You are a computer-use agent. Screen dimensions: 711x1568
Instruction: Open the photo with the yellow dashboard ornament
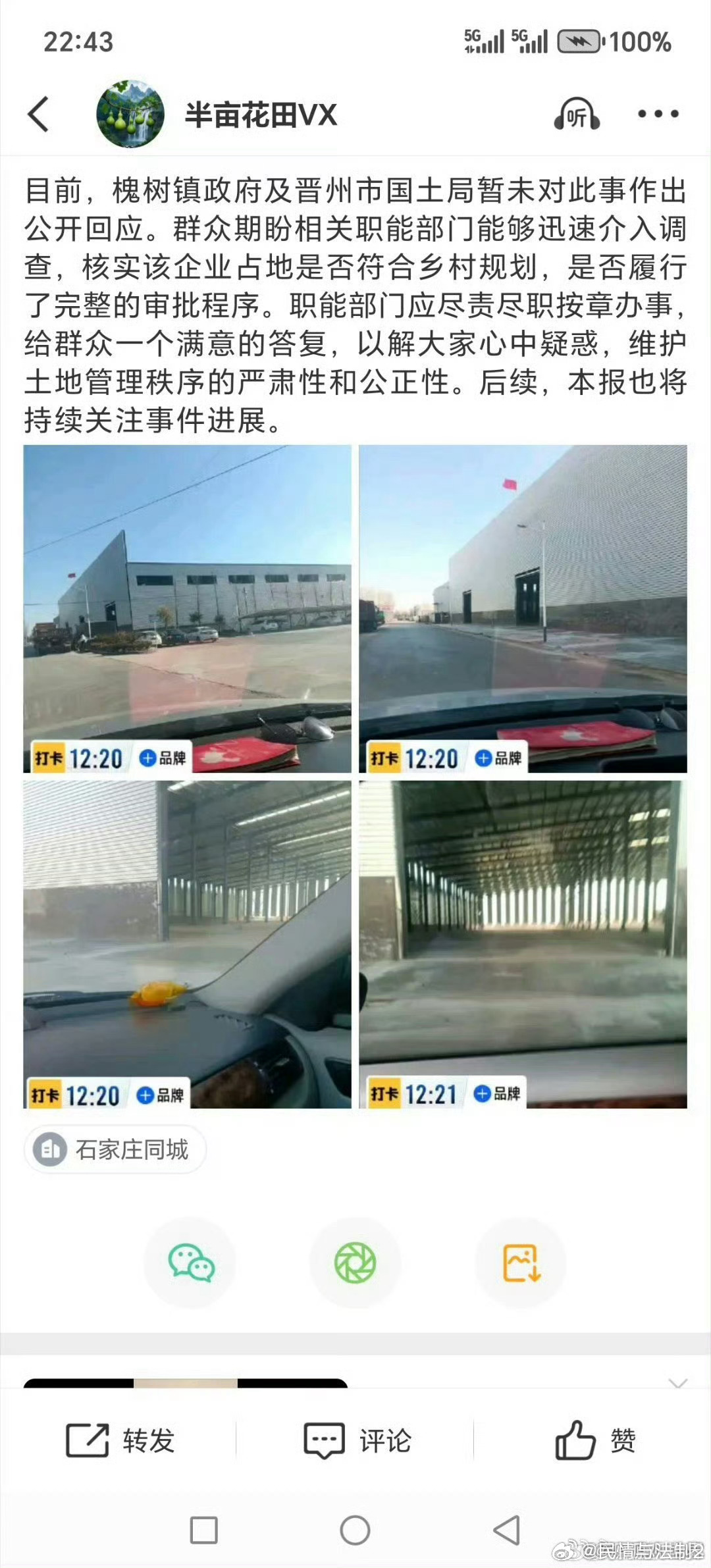click(188, 944)
